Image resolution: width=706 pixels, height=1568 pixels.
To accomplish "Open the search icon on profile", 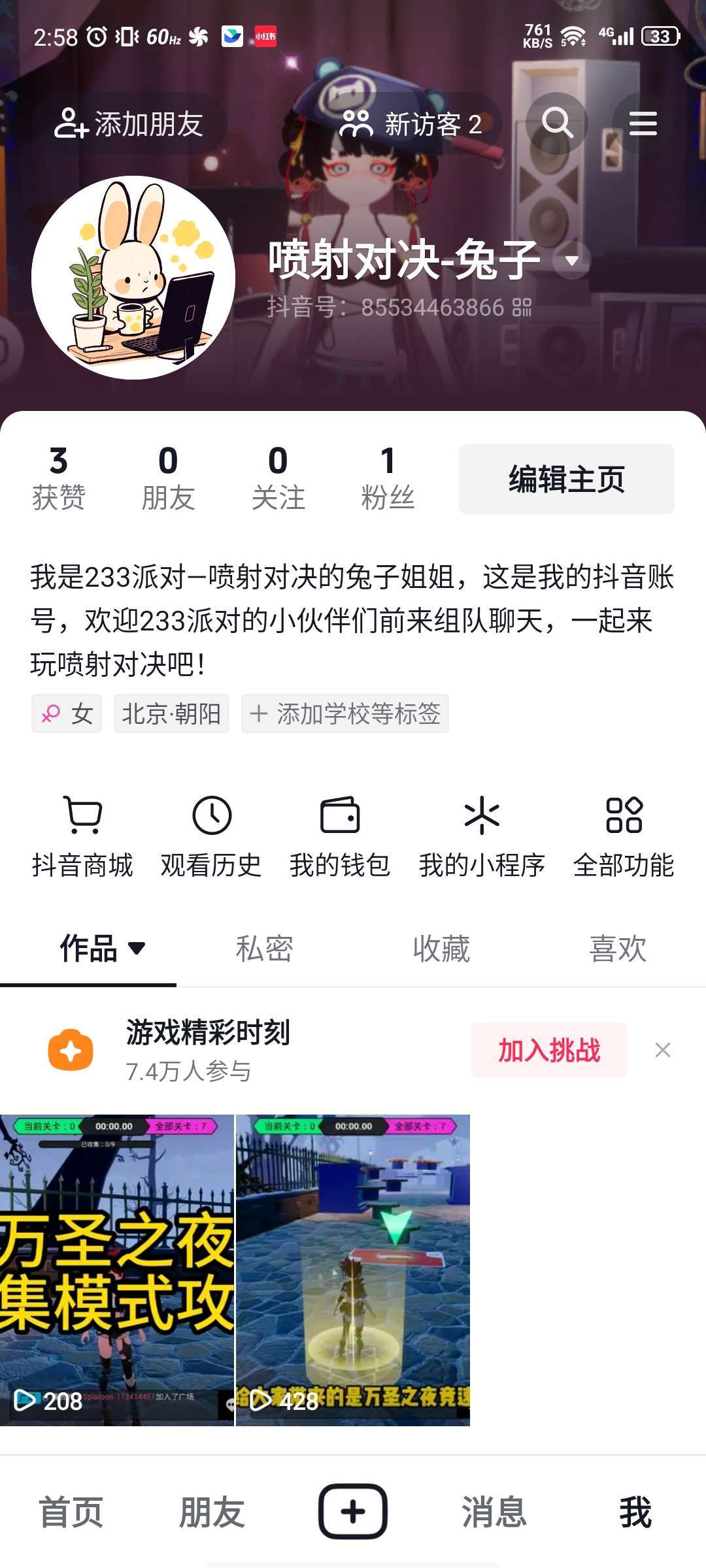I will point(557,123).
